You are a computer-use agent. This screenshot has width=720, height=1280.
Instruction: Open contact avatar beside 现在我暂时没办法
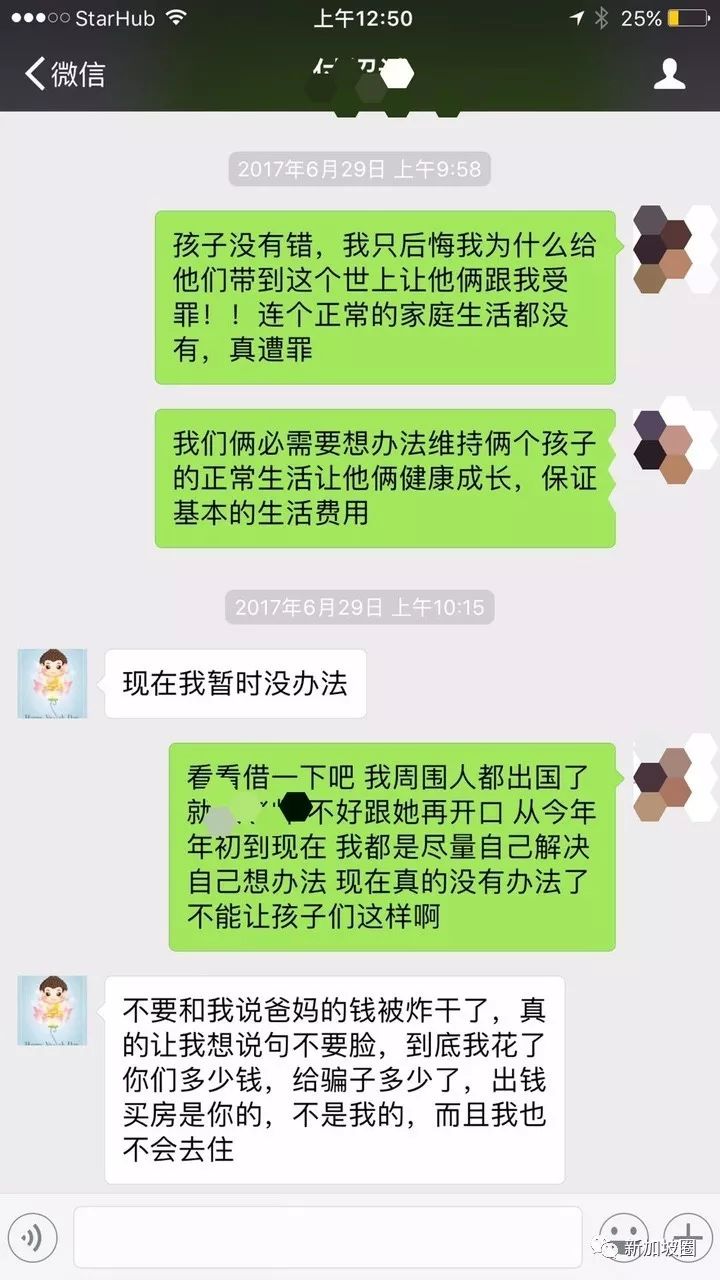(52, 684)
